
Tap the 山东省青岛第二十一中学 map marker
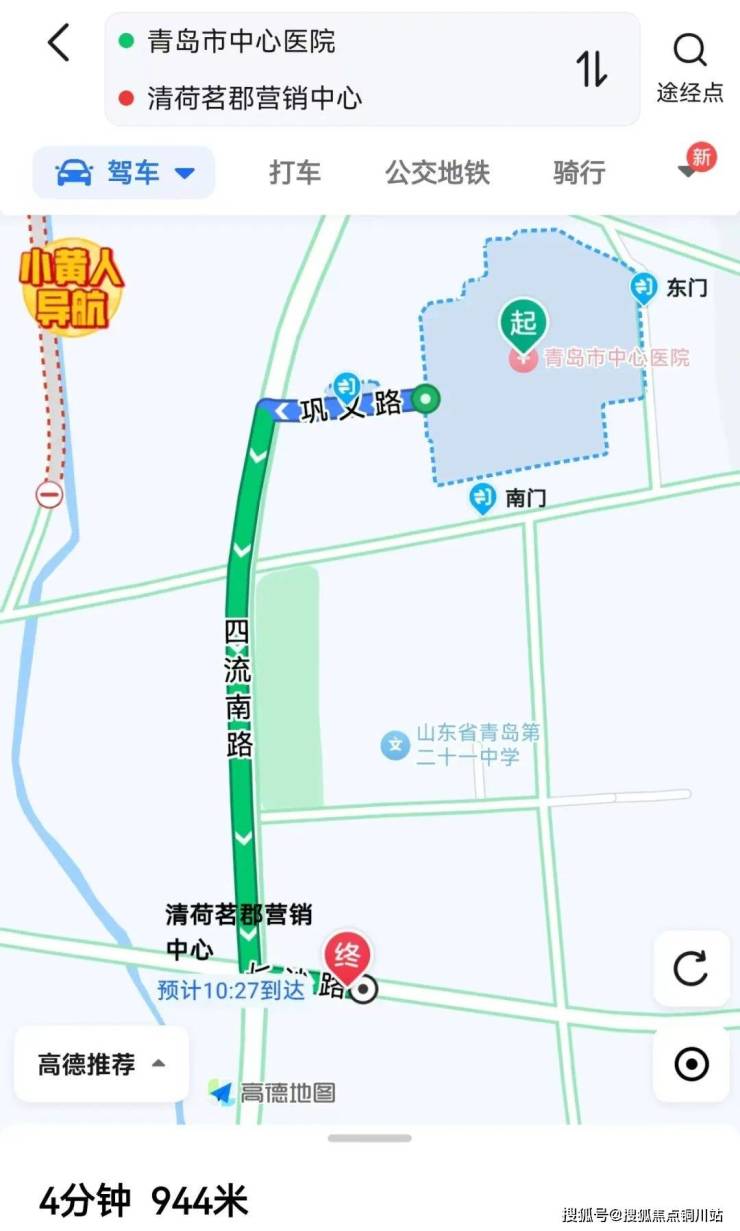click(396, 745)
